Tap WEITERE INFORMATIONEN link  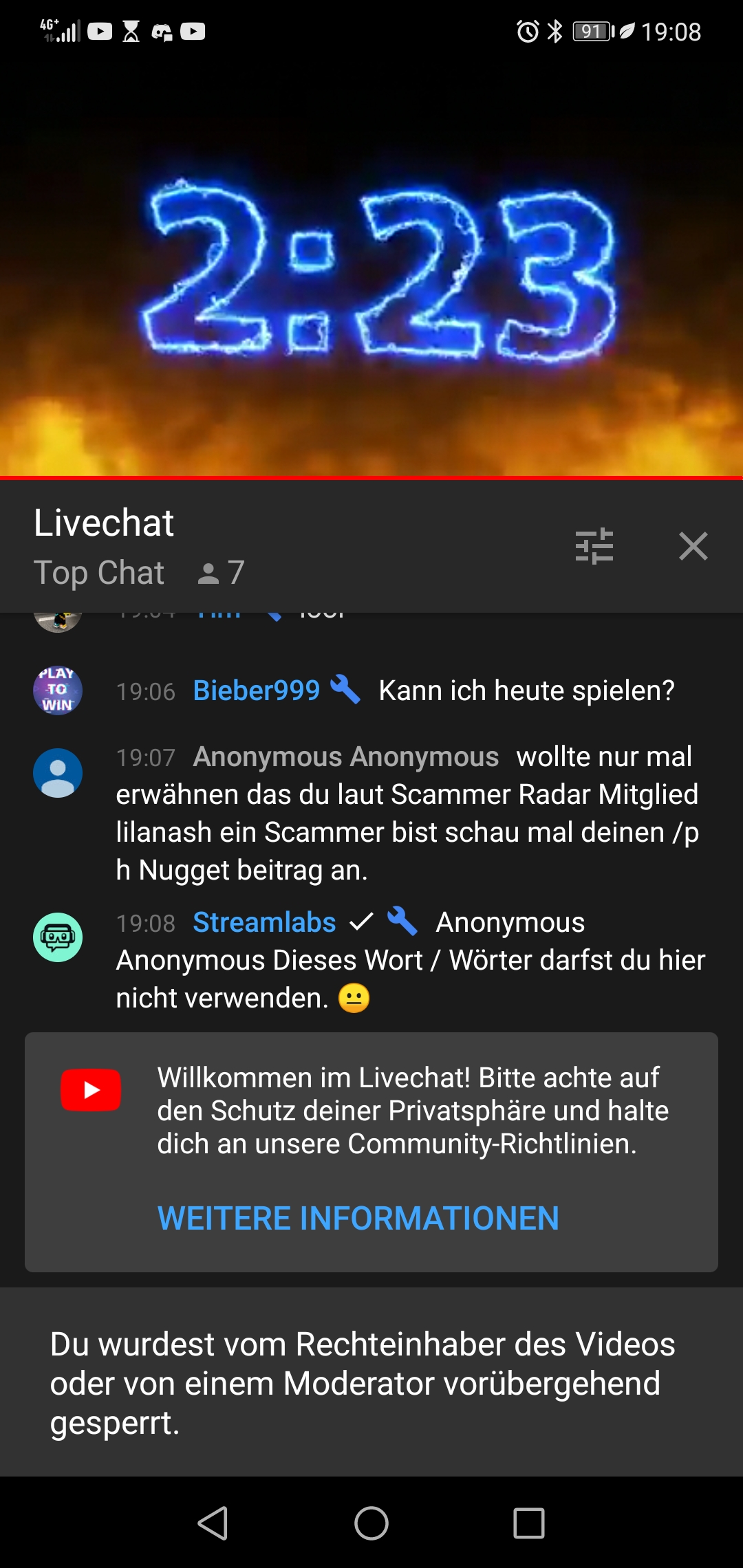358,1219
